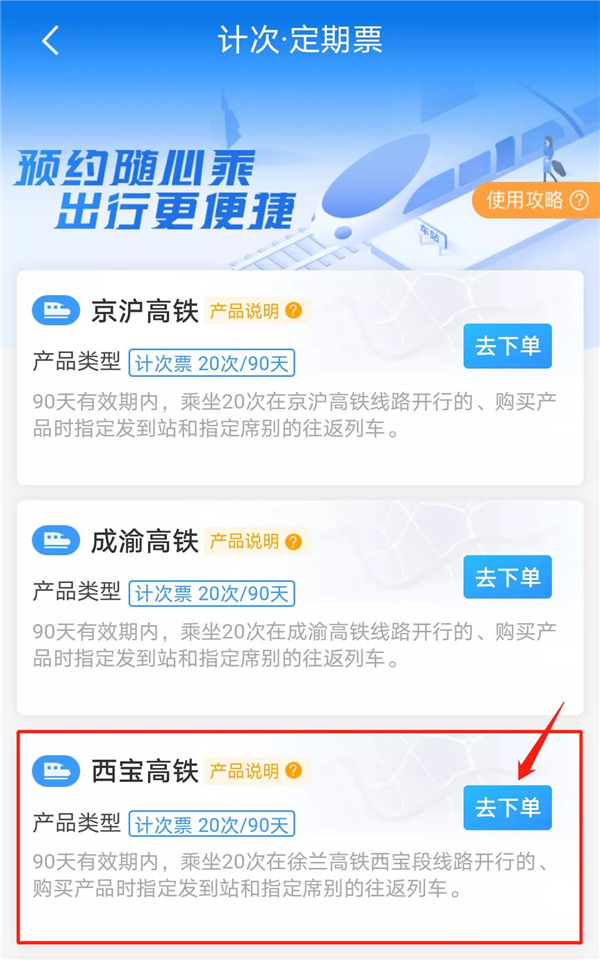Place order for 成渝高铁 ticket
This screenshot has height=960, width=600.
click(507, 577)
